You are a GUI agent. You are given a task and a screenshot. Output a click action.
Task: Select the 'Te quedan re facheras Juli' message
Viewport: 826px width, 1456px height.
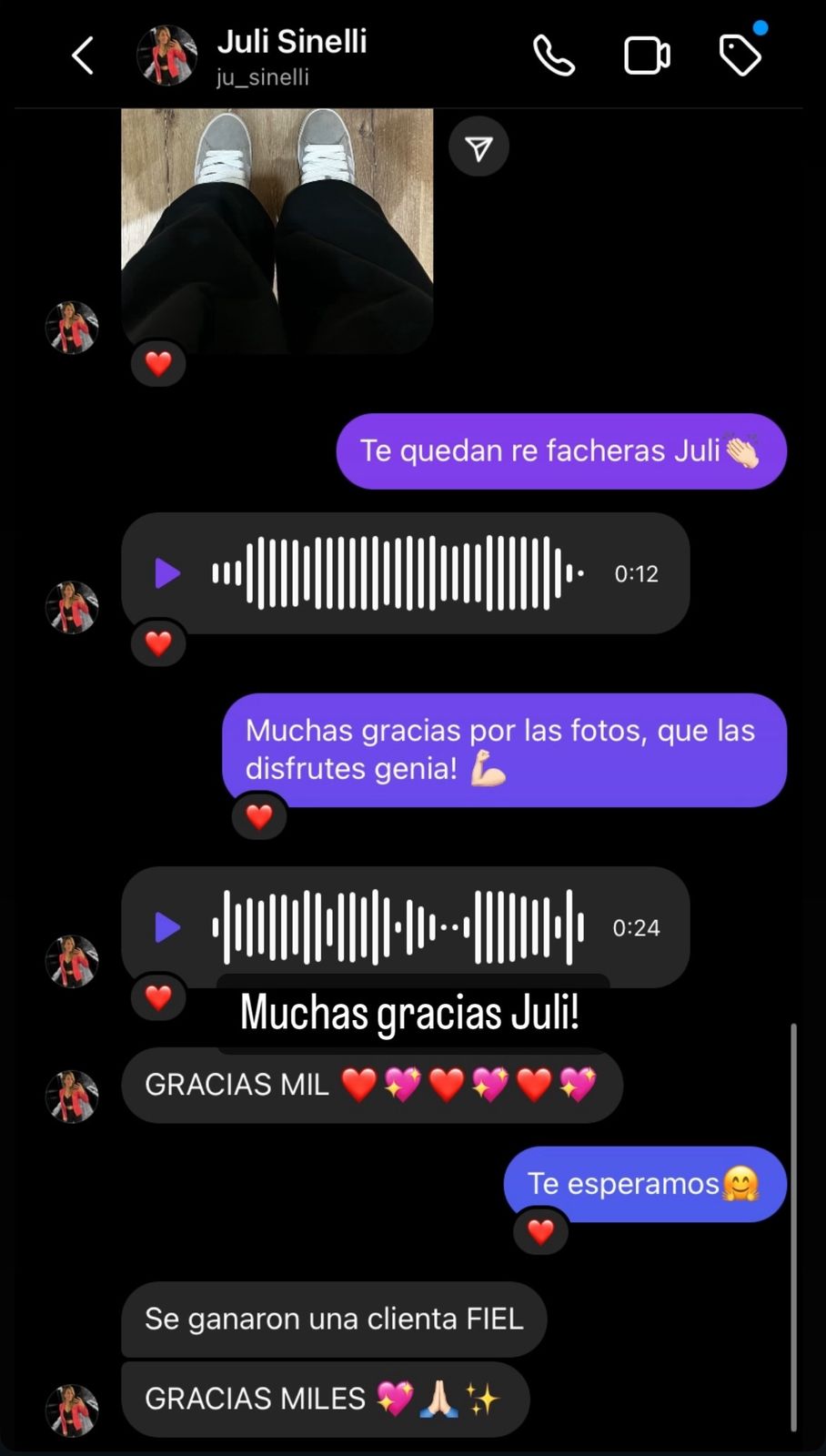click(561, 450)
